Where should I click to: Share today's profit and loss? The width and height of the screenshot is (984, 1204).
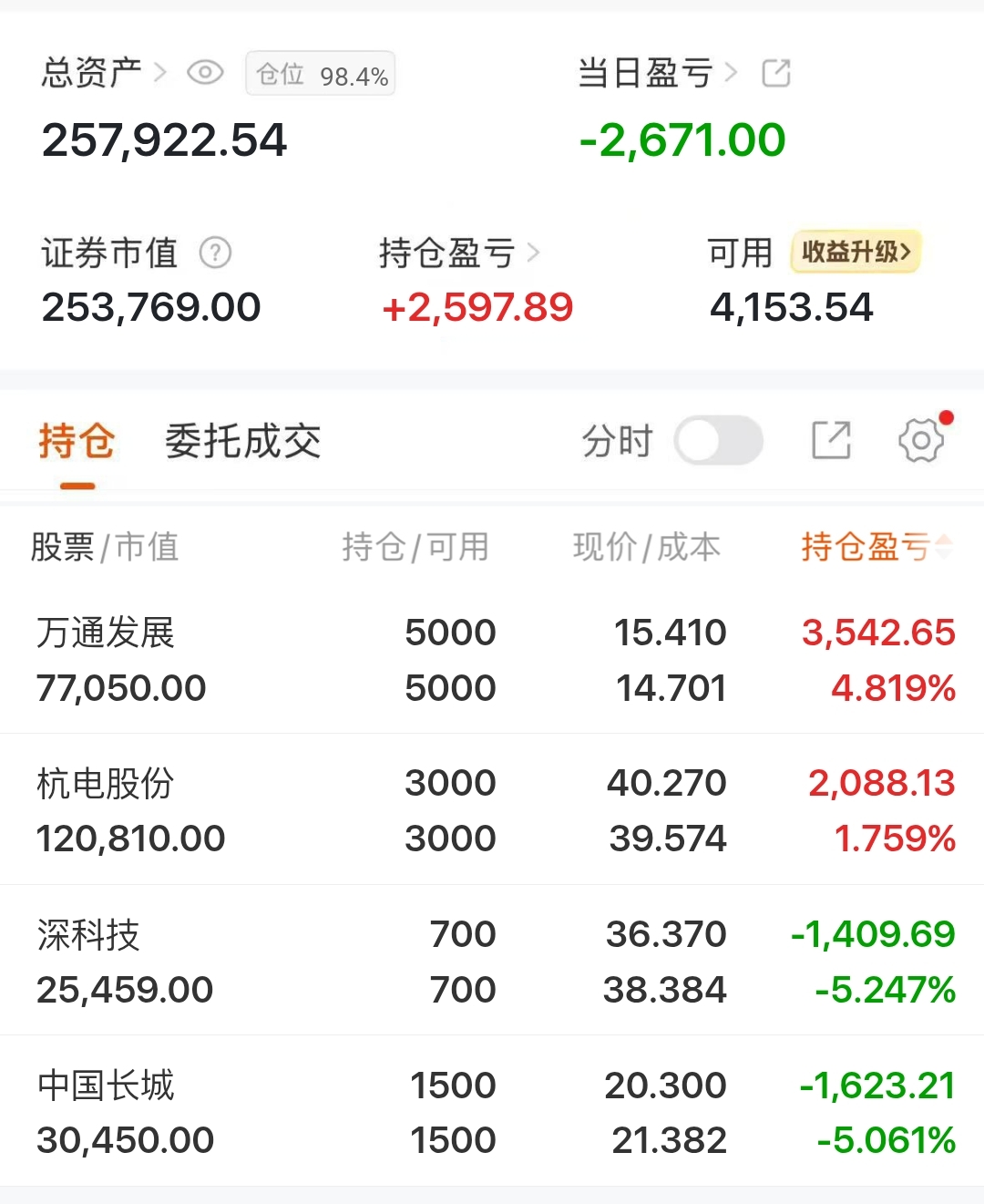(776, 73)
